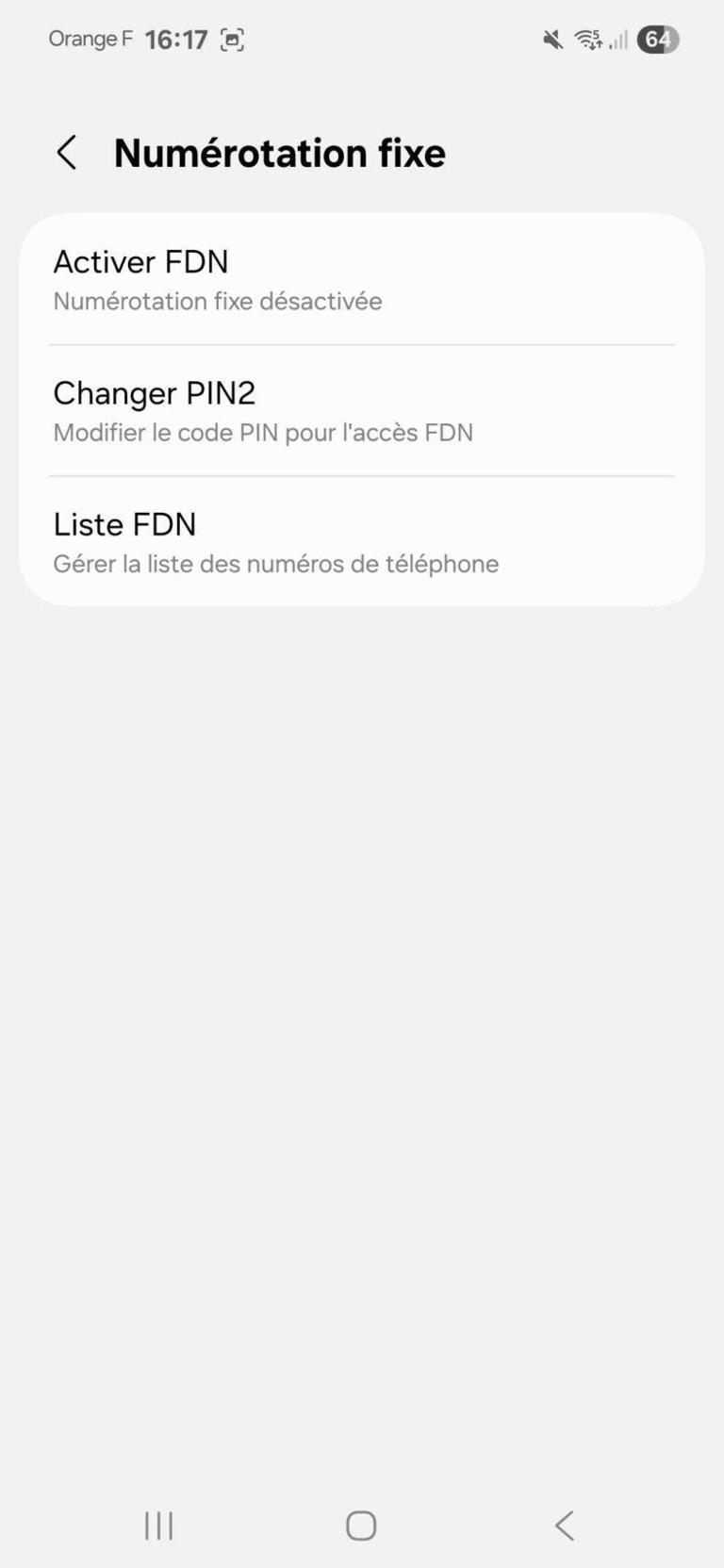Tap the navigation back arrow at bottom right
This screenshot has width=724, height=1568.
(x=564, y=1524)
